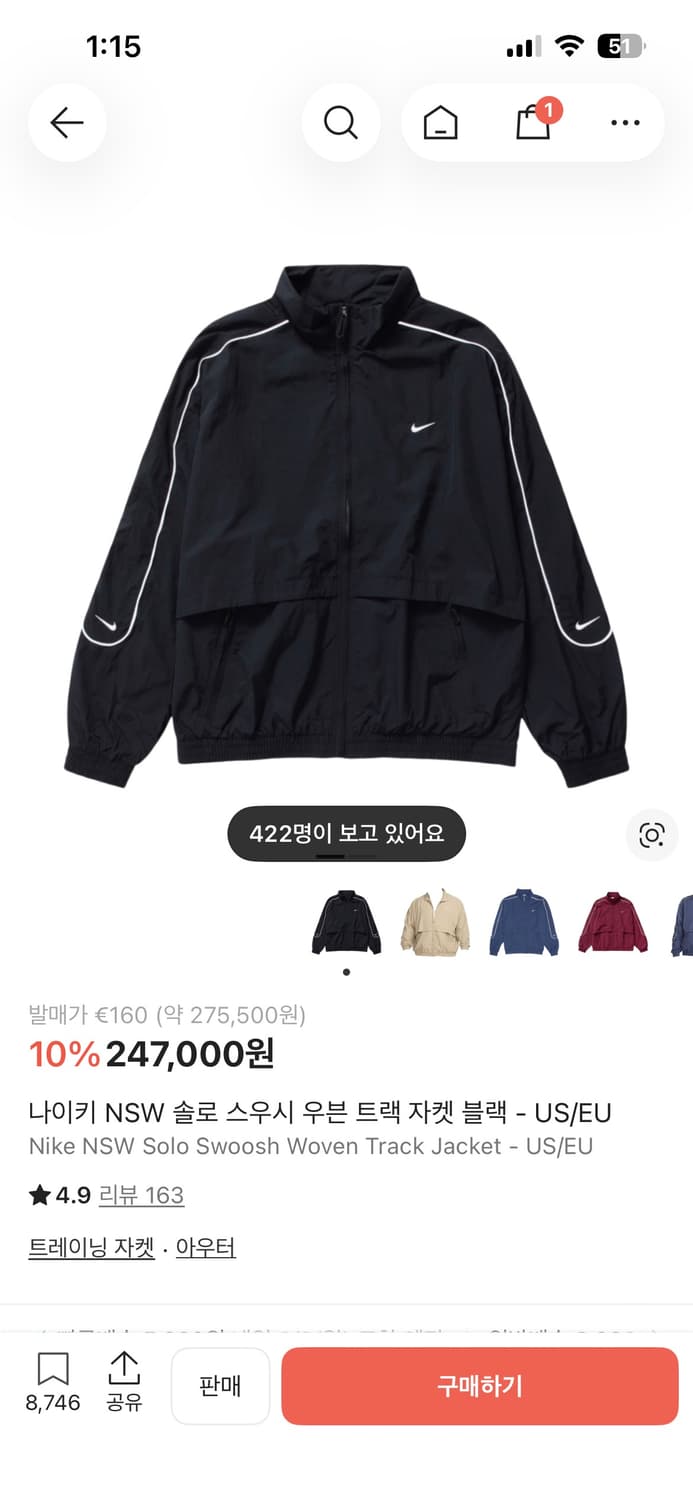Viewport: 693px width, 1500px height.
Task: Open the 아우터 category link
Action: coord(206,1247)
